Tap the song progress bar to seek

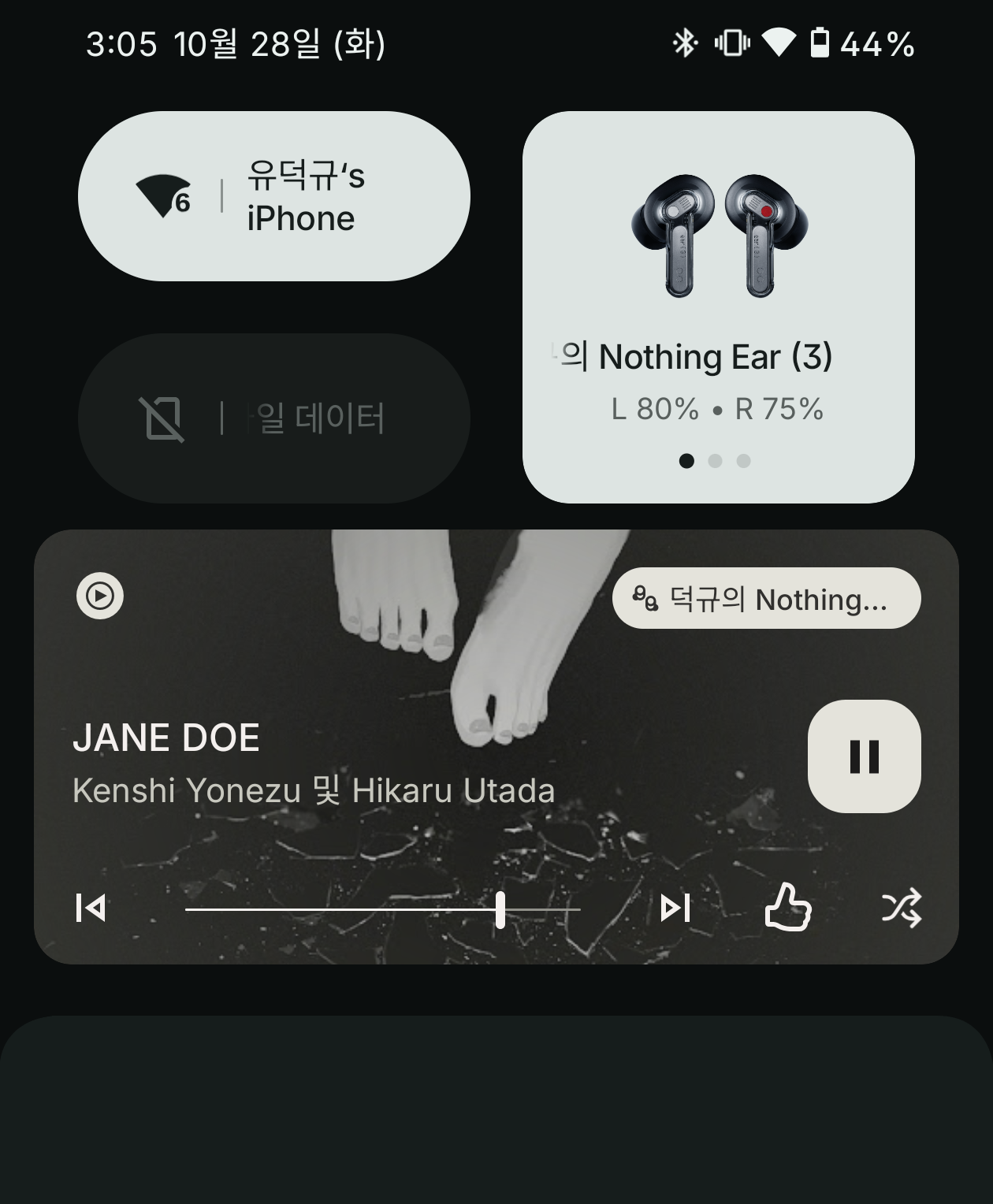point(382,909)
